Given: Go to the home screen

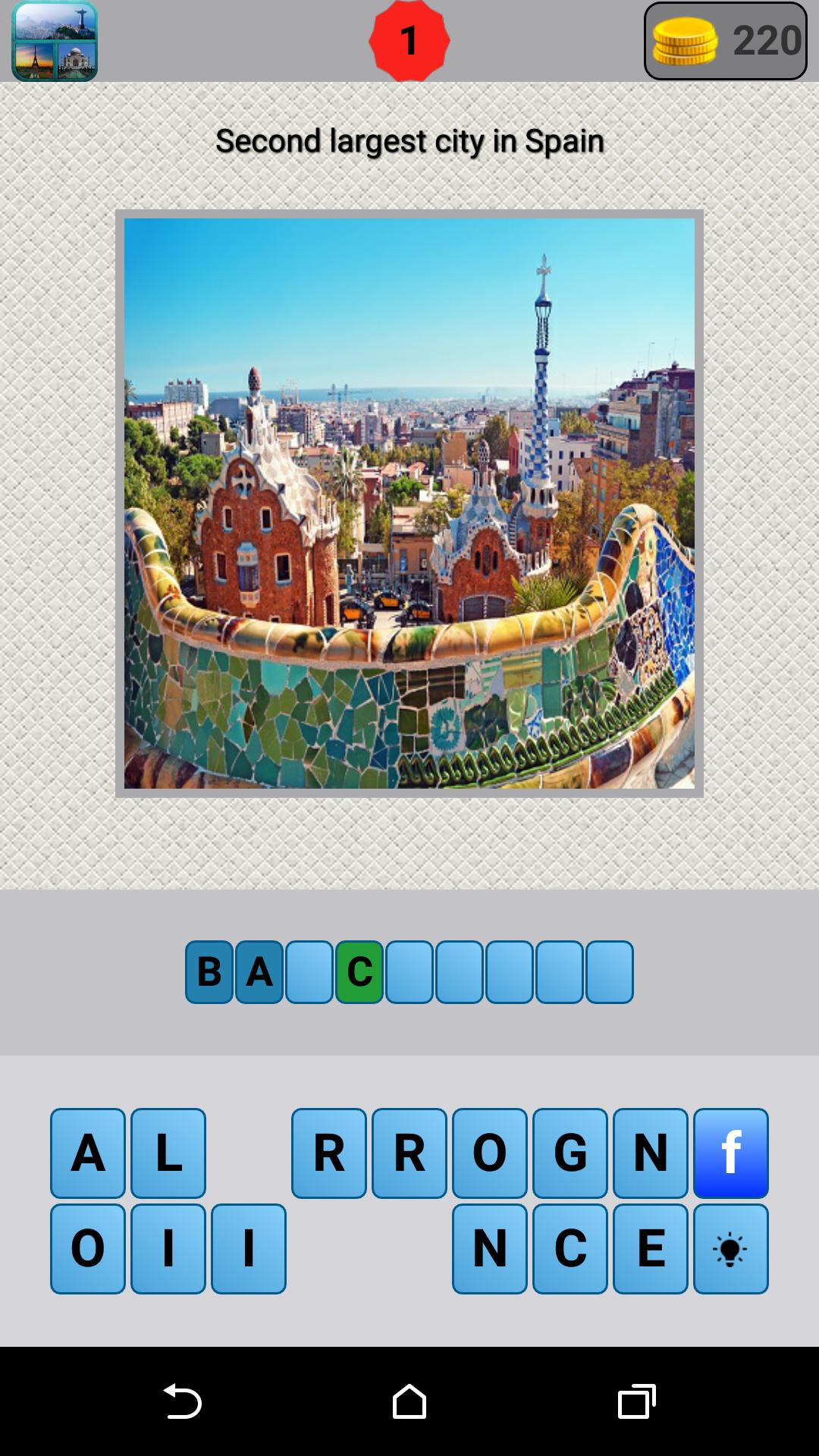Looking at the screenshot, I should coord(409,1401).
